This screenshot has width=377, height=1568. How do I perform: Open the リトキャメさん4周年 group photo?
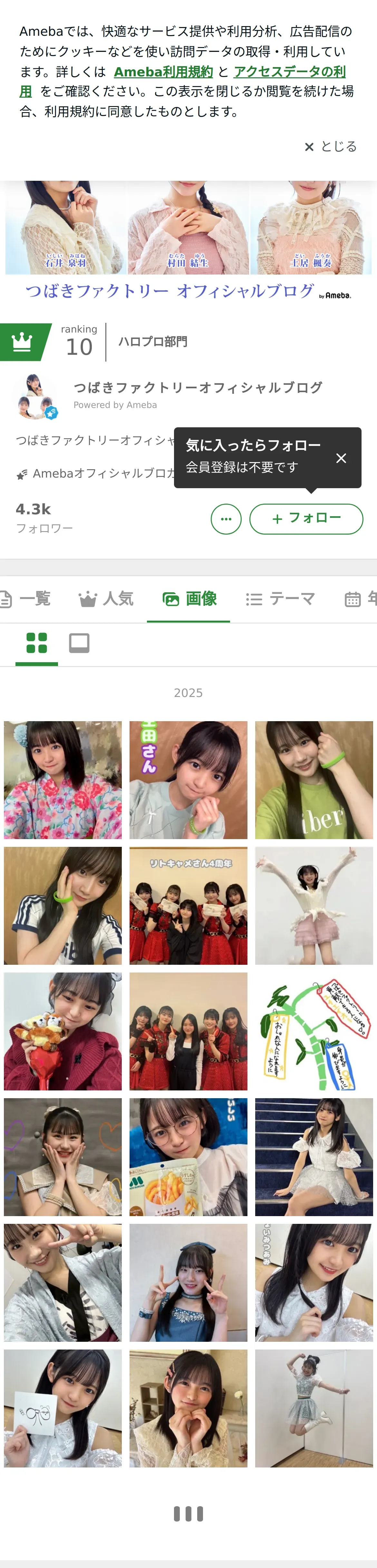188,906
